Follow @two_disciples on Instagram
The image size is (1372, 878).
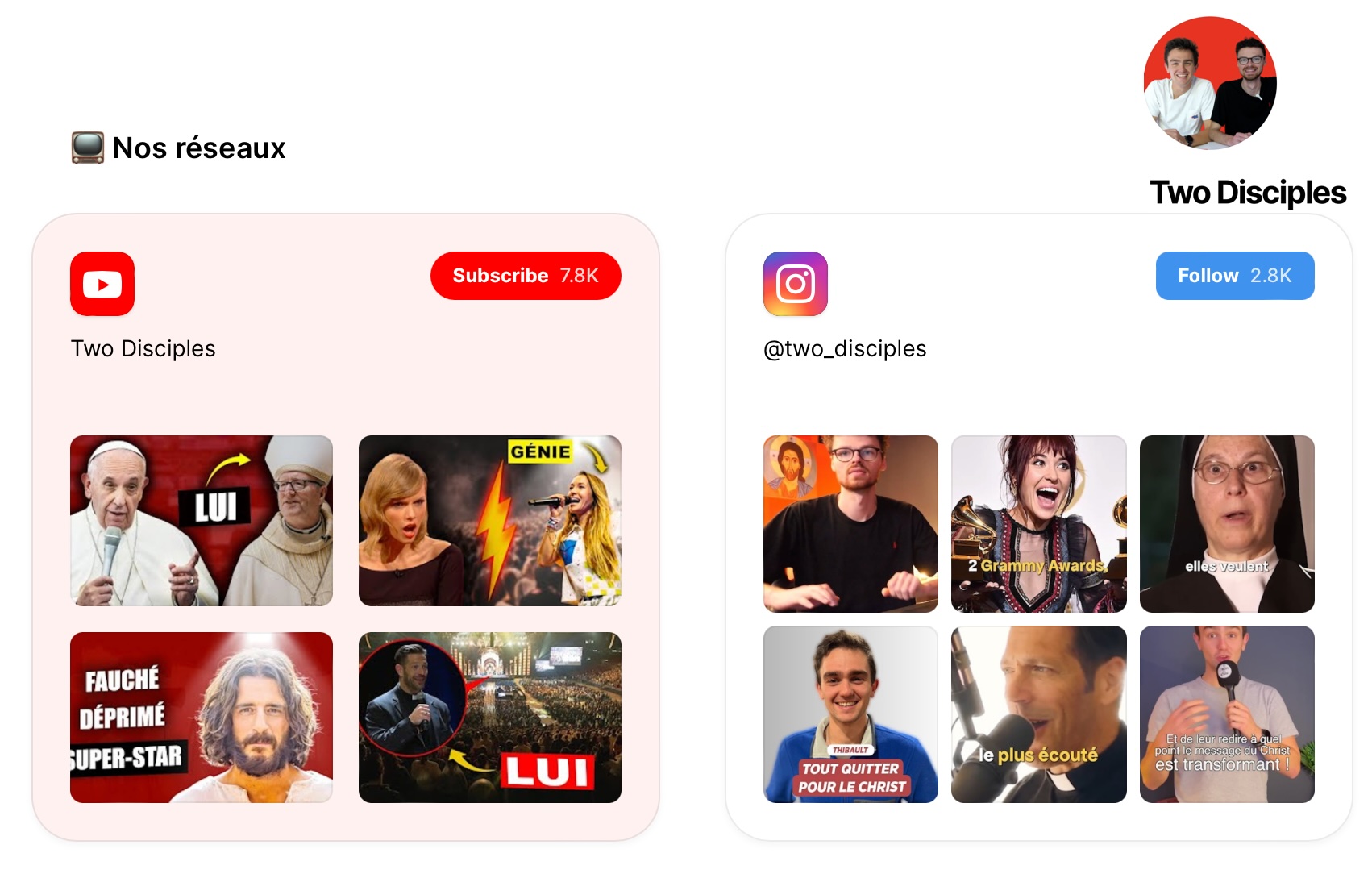click(1234, 276)
